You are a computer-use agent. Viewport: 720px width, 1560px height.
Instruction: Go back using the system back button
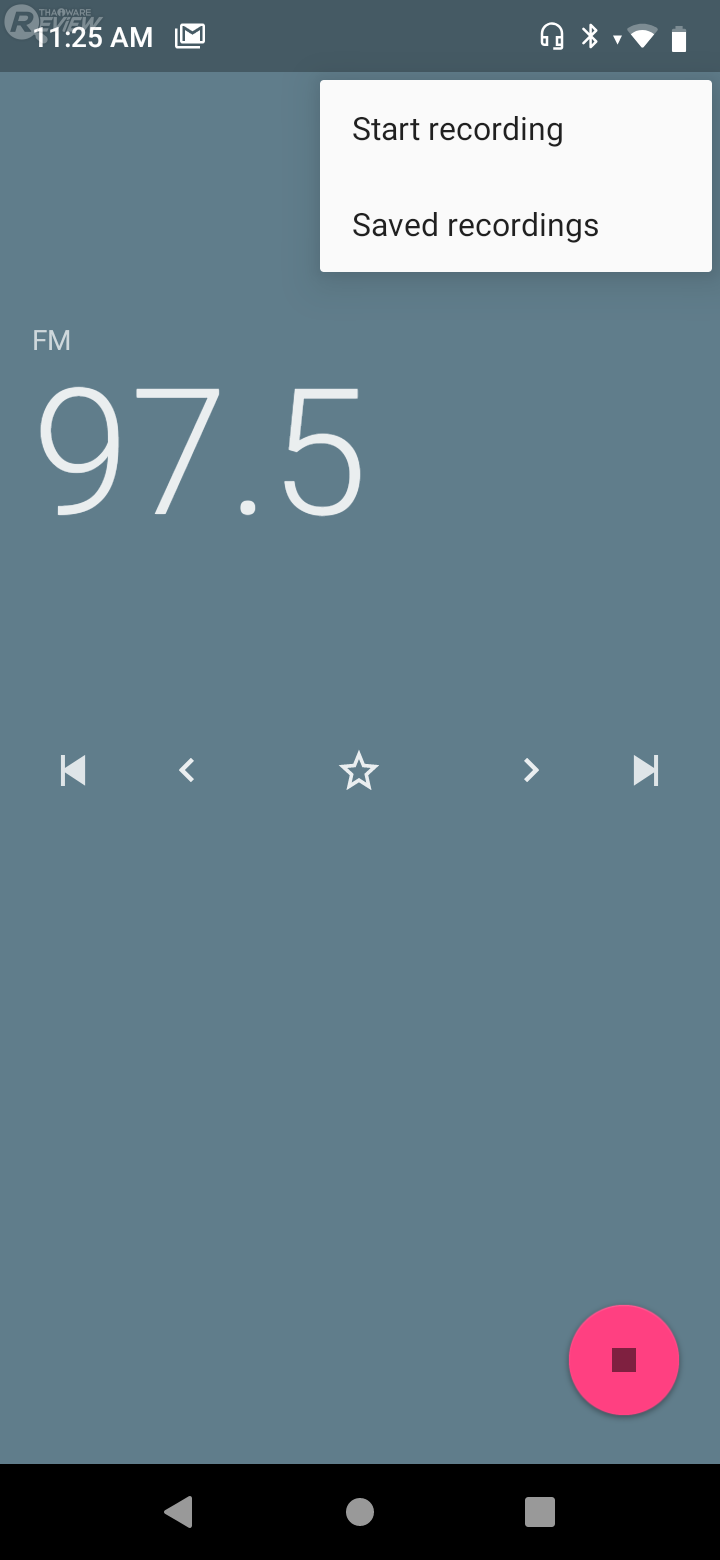179,1512
